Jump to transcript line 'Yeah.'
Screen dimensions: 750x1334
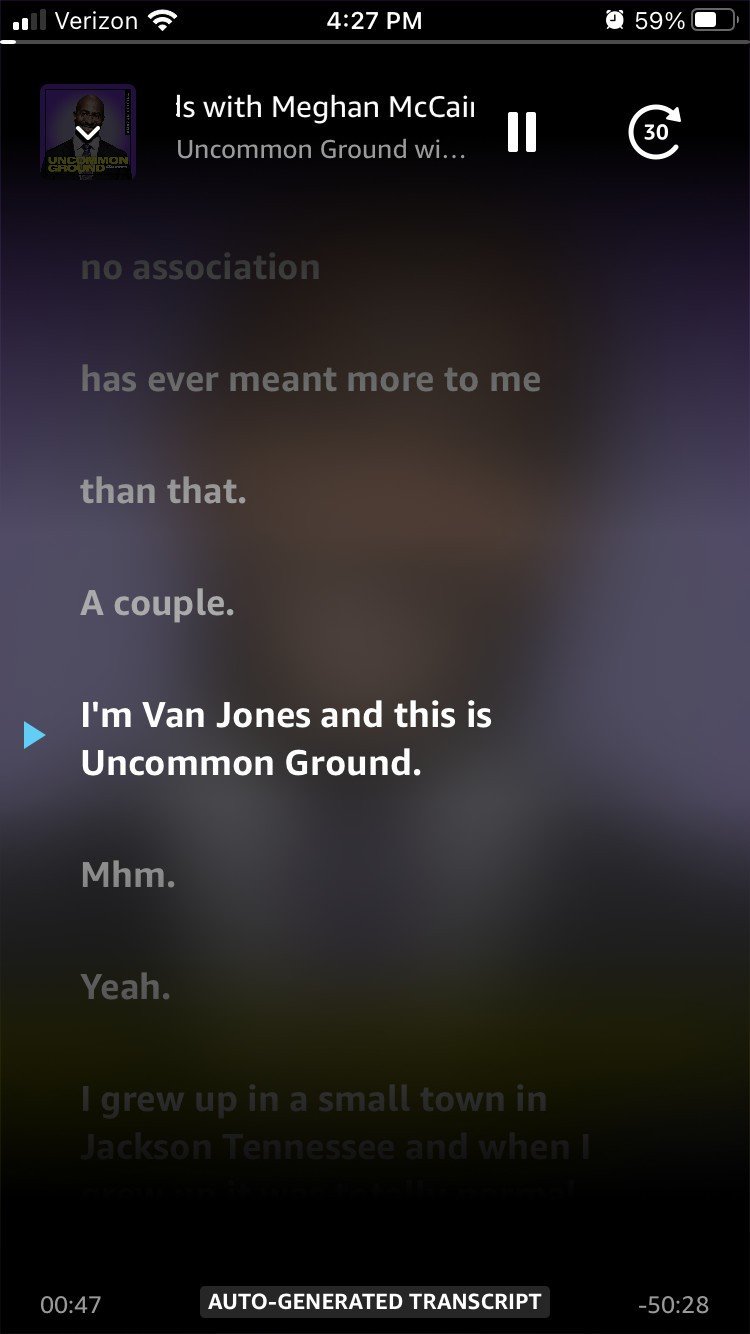[x=126, y=987]
